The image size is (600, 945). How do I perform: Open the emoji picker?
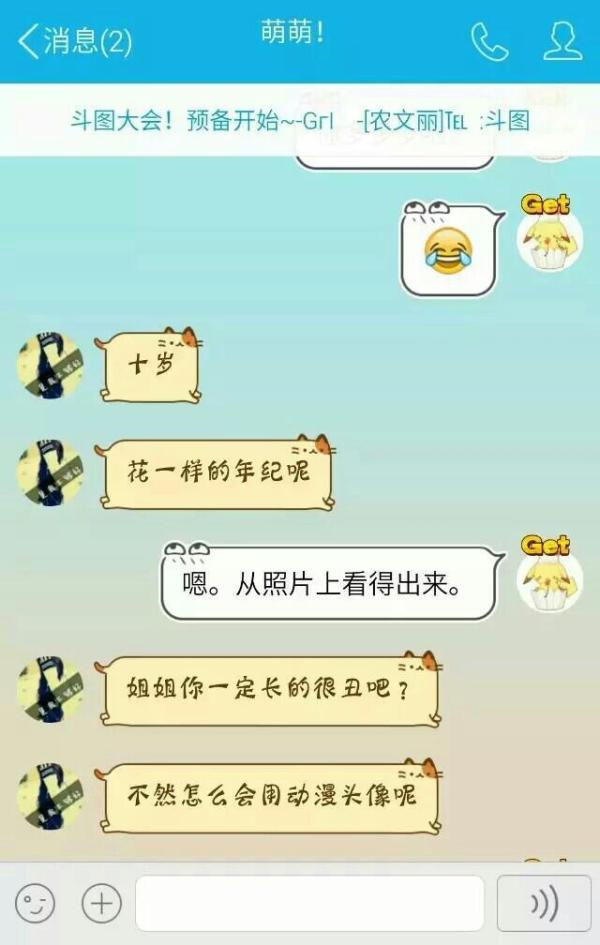[x=35, y=903]
